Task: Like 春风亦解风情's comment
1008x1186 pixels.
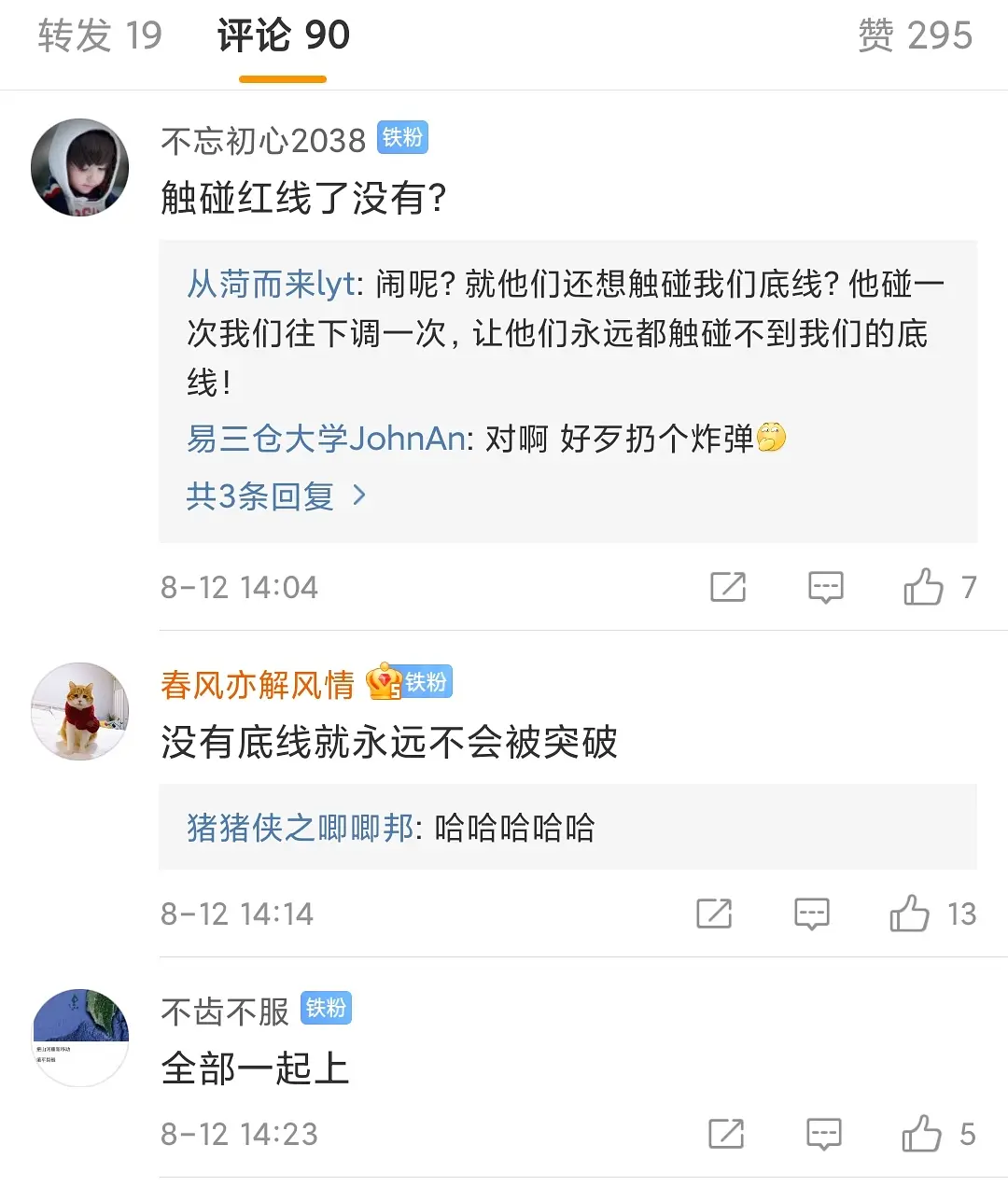Action: click(x=910, y=914)
